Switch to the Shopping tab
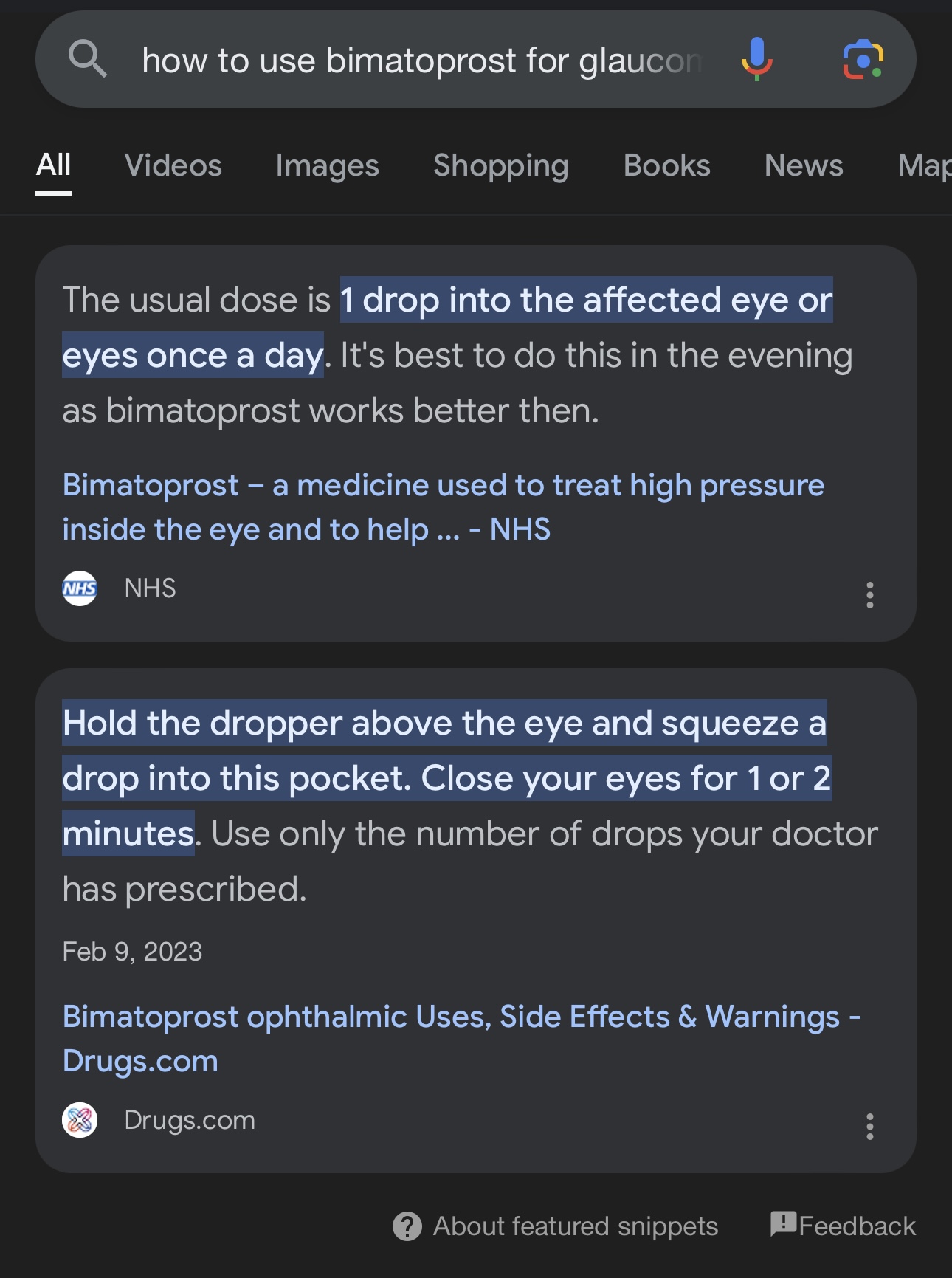952x1278 pixels. [x=500, y=166]
